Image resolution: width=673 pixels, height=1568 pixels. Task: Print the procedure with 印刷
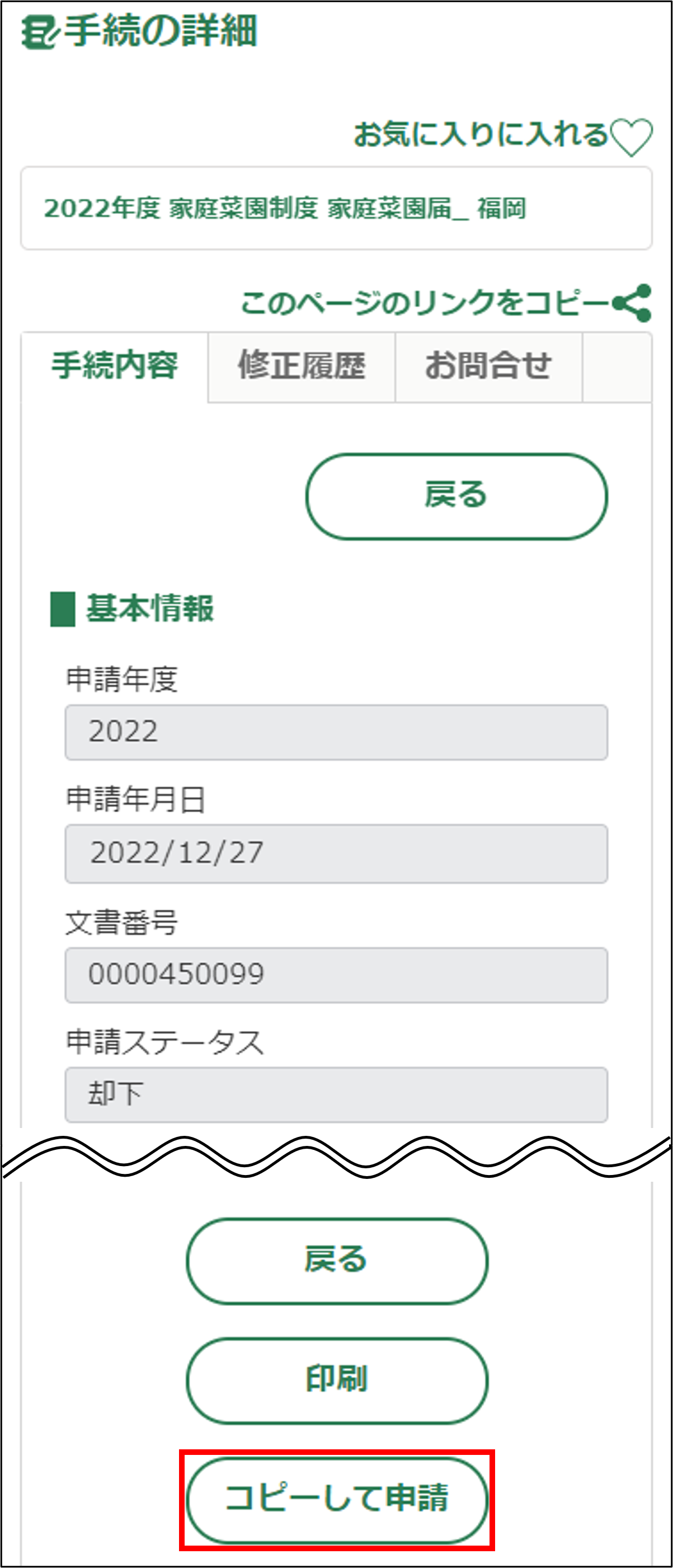pyautogui.click(x=337, y=1380)
